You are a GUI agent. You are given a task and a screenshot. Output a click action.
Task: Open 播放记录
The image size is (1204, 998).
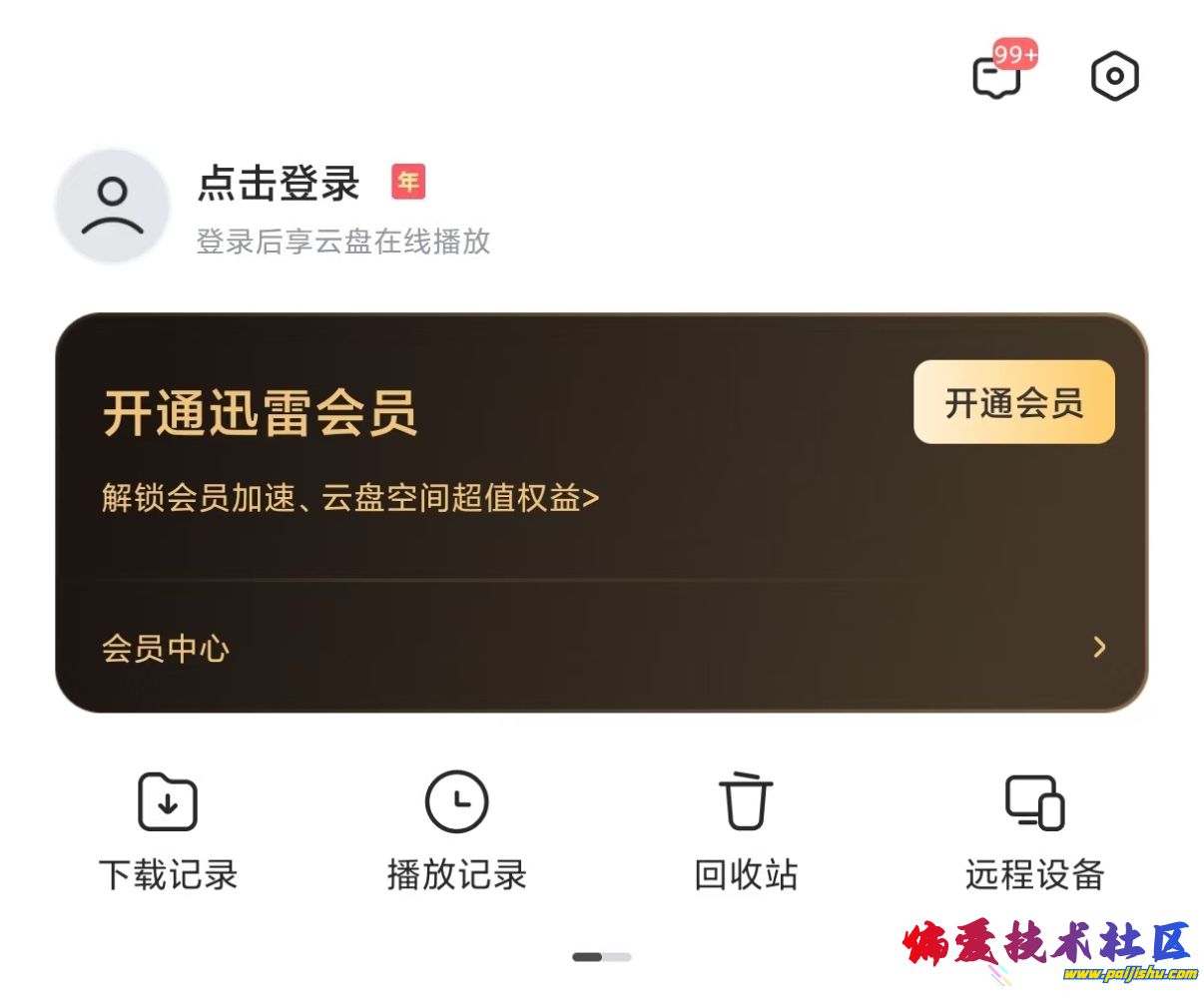coord(456,830)
